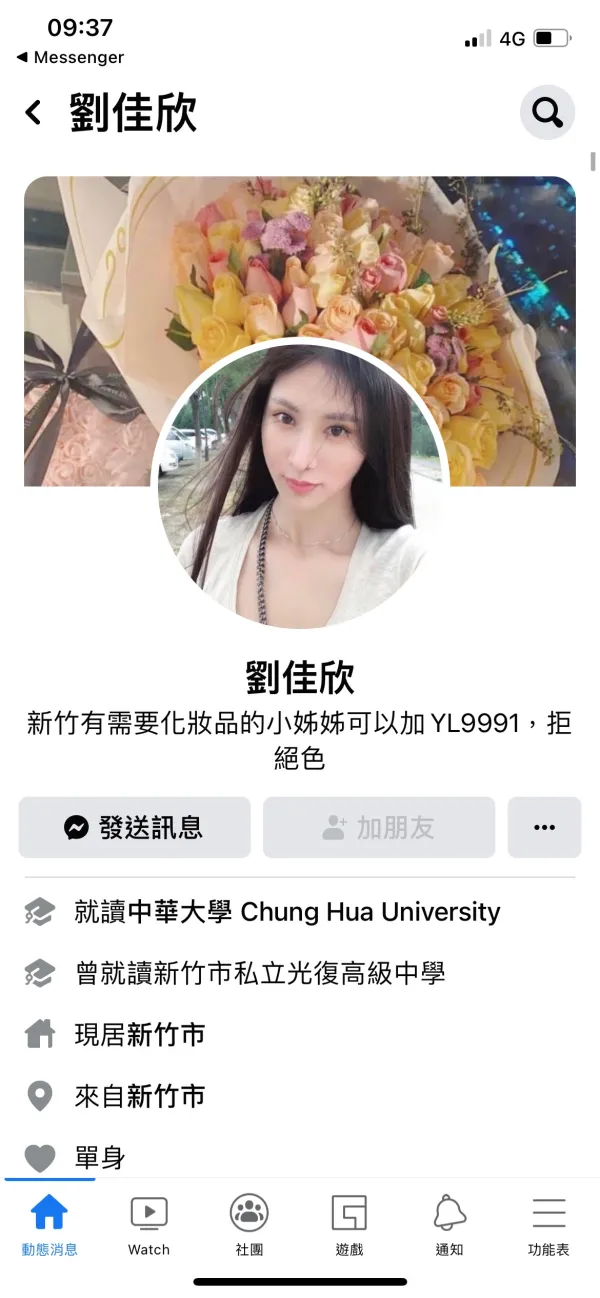Open the 社團 groups tab
600x1298 pixels.
point(249,1226)
